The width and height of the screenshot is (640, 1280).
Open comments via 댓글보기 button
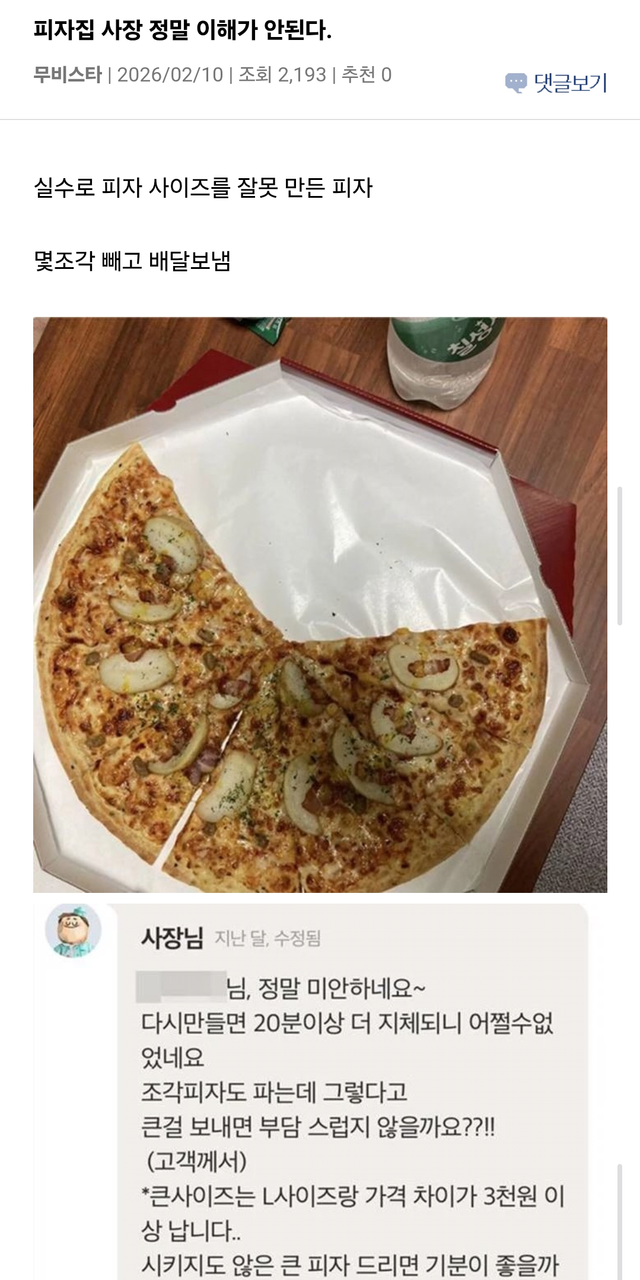(x=556, y=82)
